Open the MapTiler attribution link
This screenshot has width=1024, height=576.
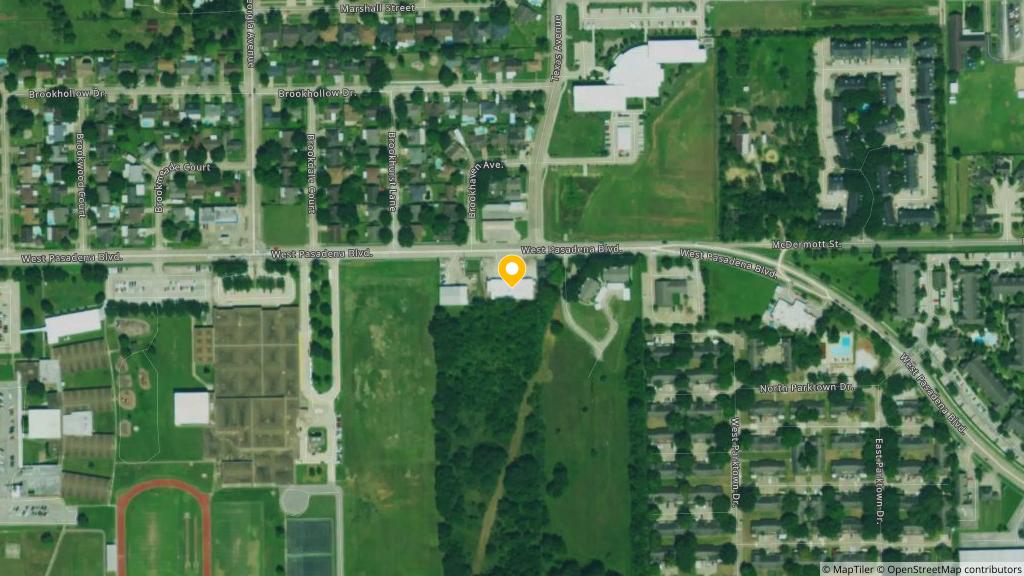(850, 569)
